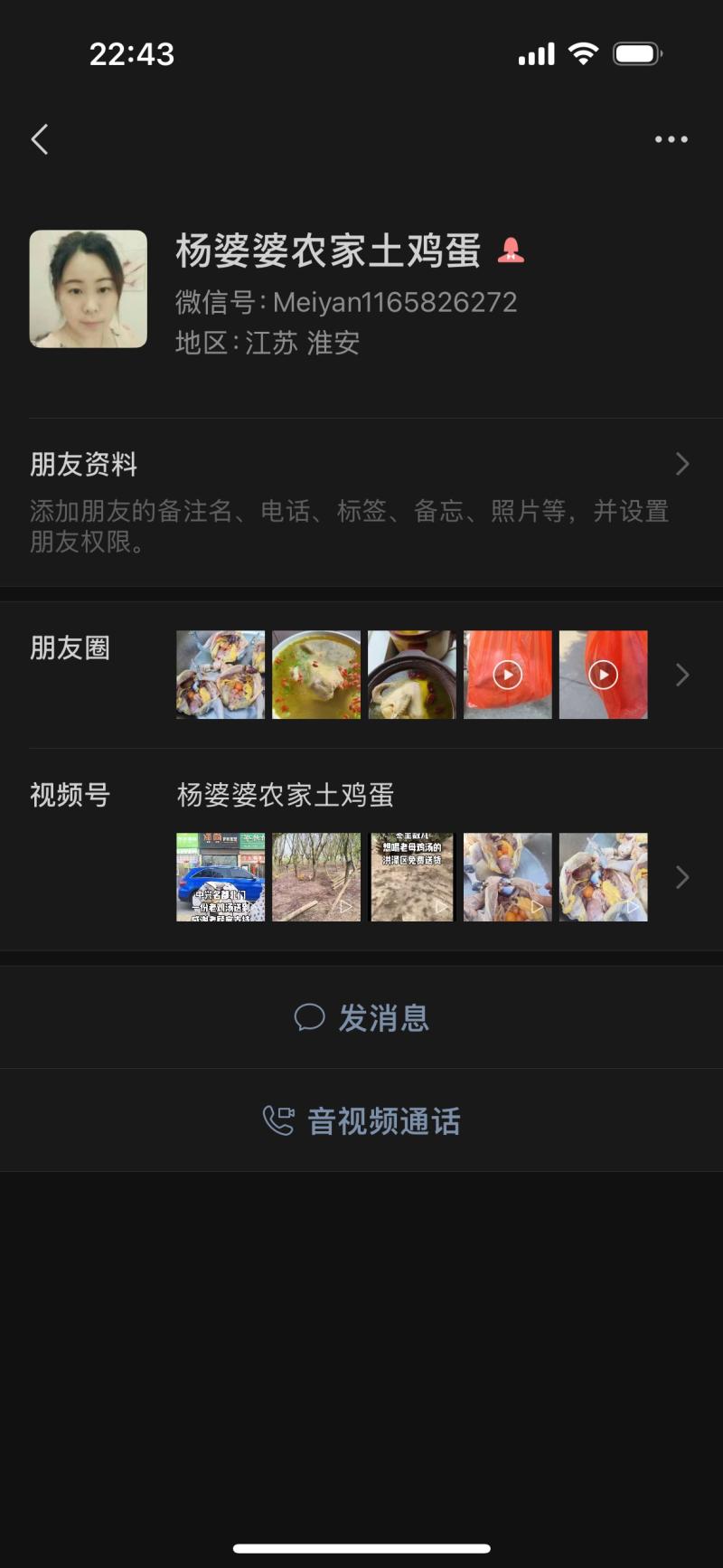Tap 发消息 to send a message
723x1568 pixels.
coord(361,1017)
